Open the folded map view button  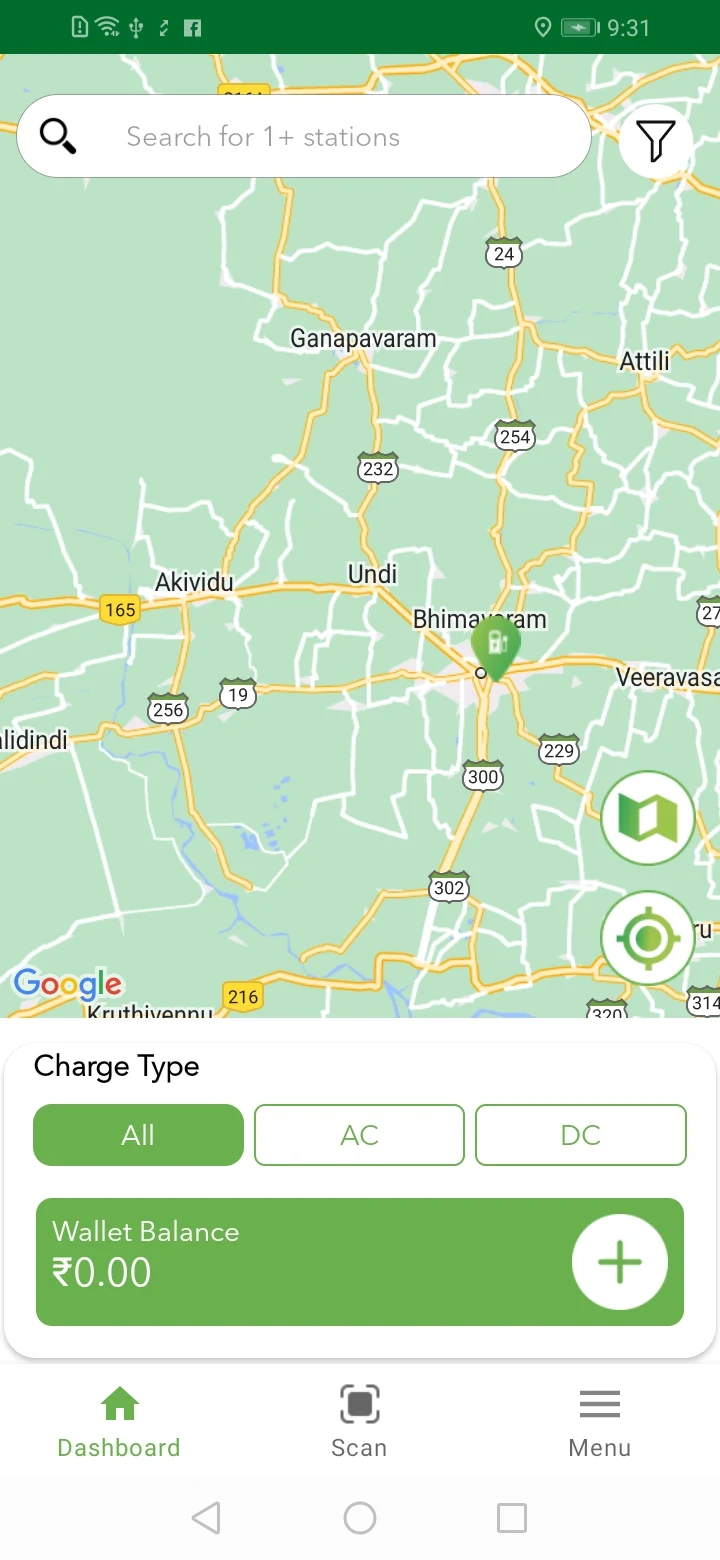coord(648,819)
